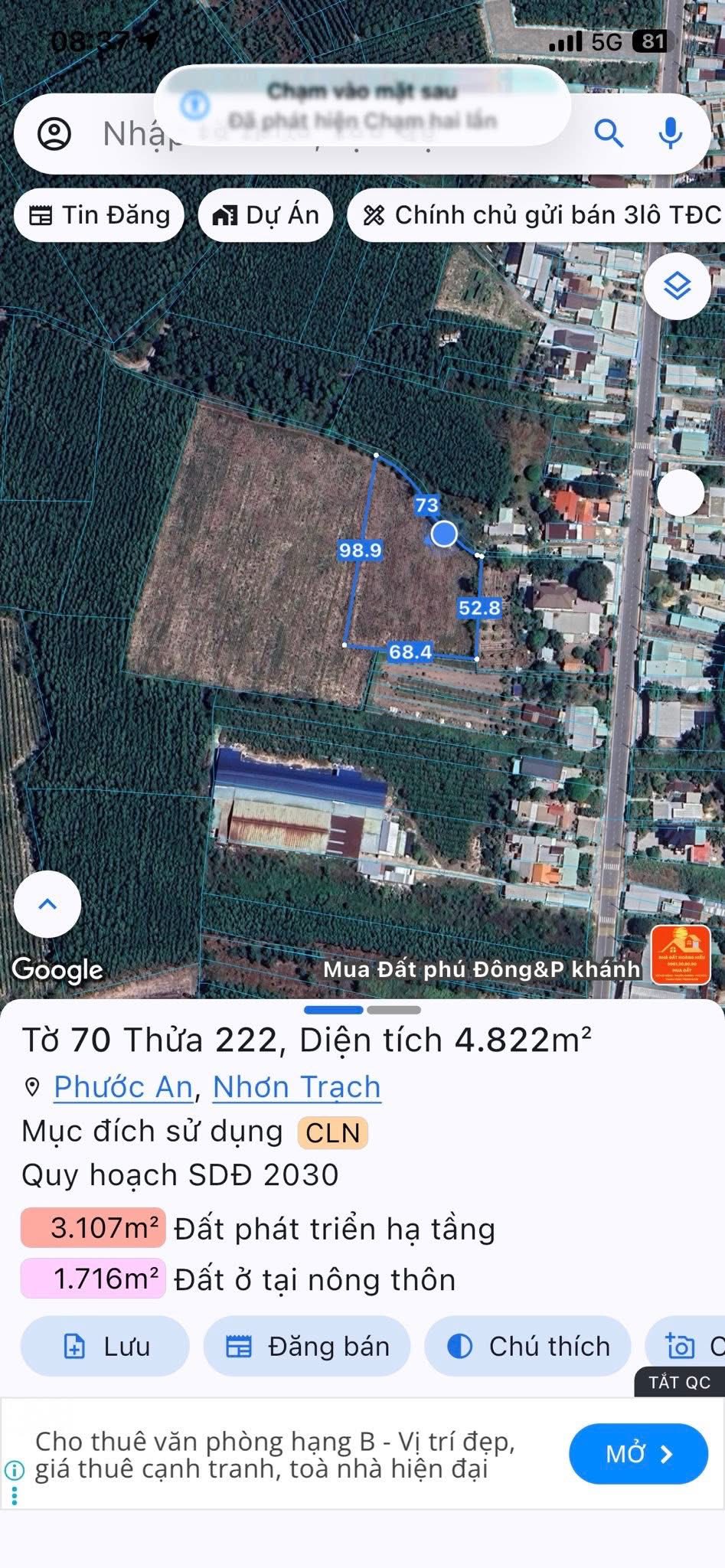The height and width of the screenshot is (1568, 725).
Task: Open Chính chủ gửi bán 3lô TĐC listing
Action: (536, 215)
